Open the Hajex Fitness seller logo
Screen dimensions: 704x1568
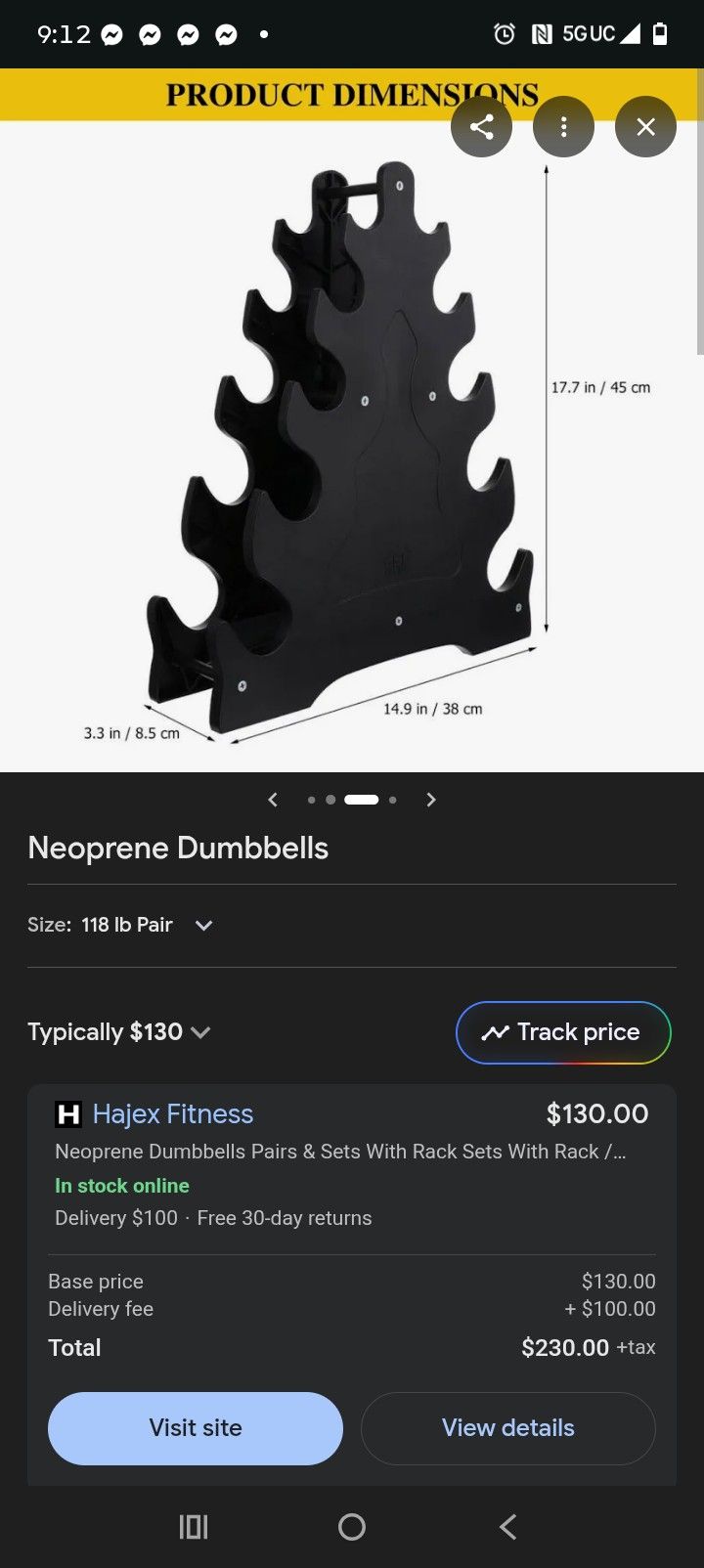click(x=65, y=1114)
